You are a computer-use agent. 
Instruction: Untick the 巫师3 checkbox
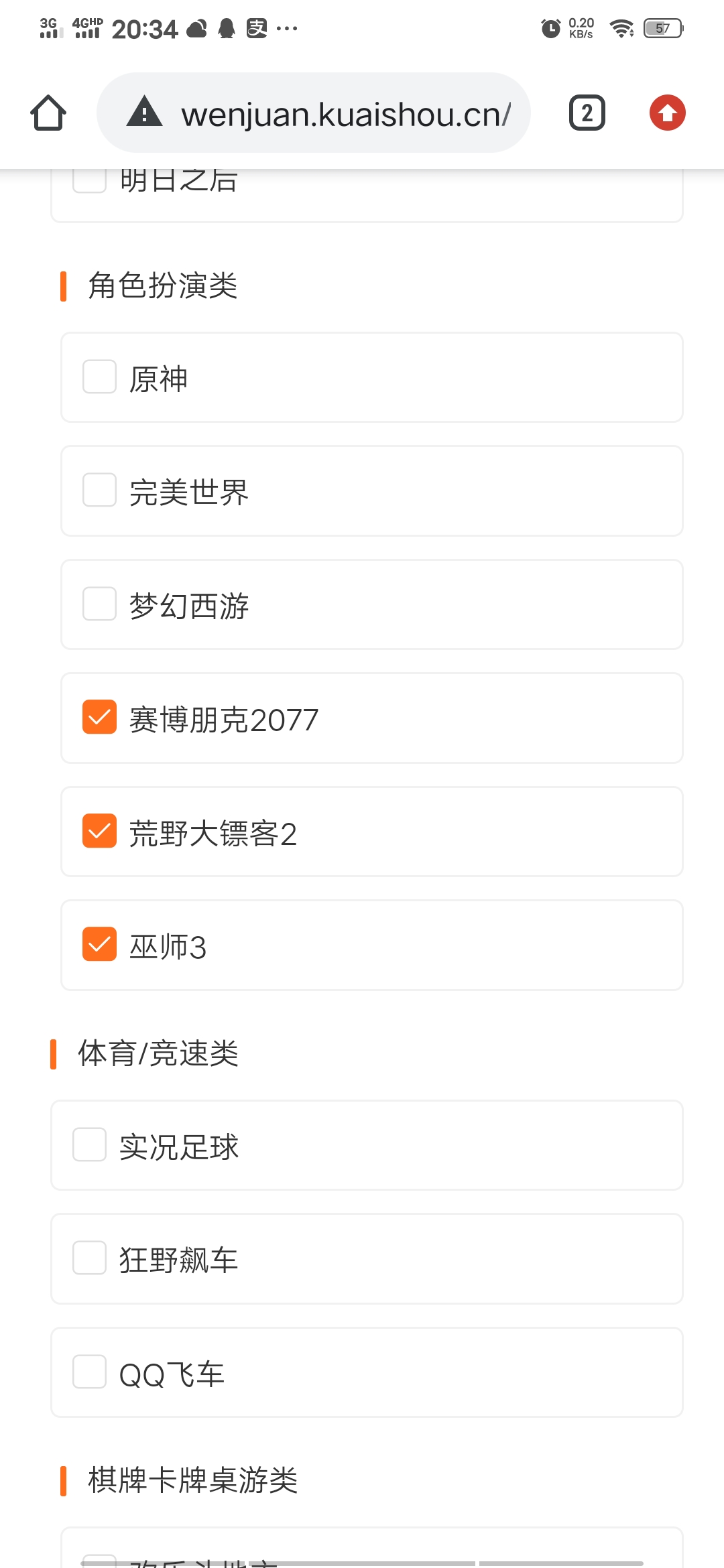pos(99,945)
